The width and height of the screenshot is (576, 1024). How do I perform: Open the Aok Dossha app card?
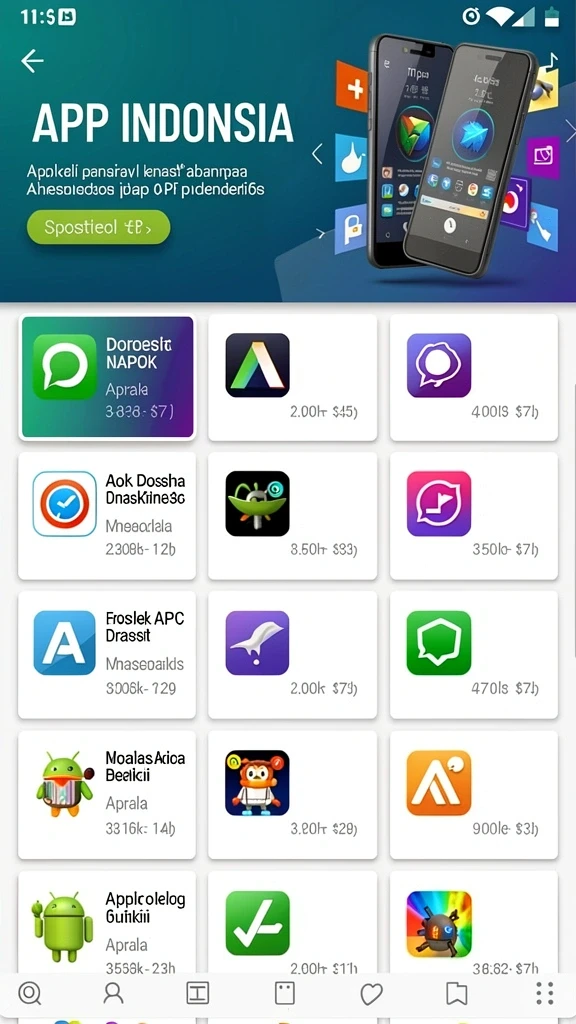click(107, 515)
